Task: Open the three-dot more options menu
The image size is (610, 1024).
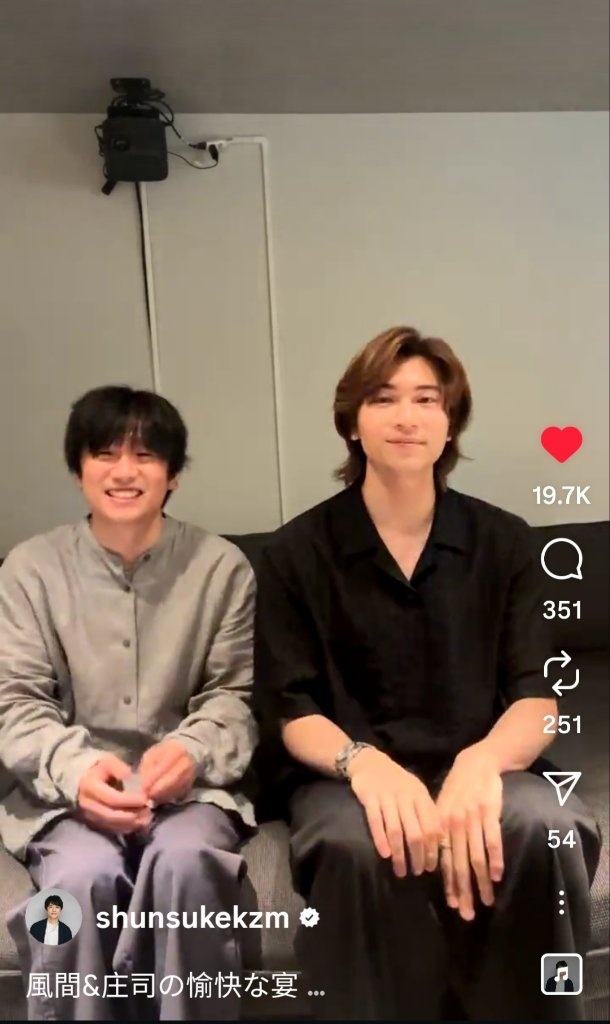Action: point(562,903)
